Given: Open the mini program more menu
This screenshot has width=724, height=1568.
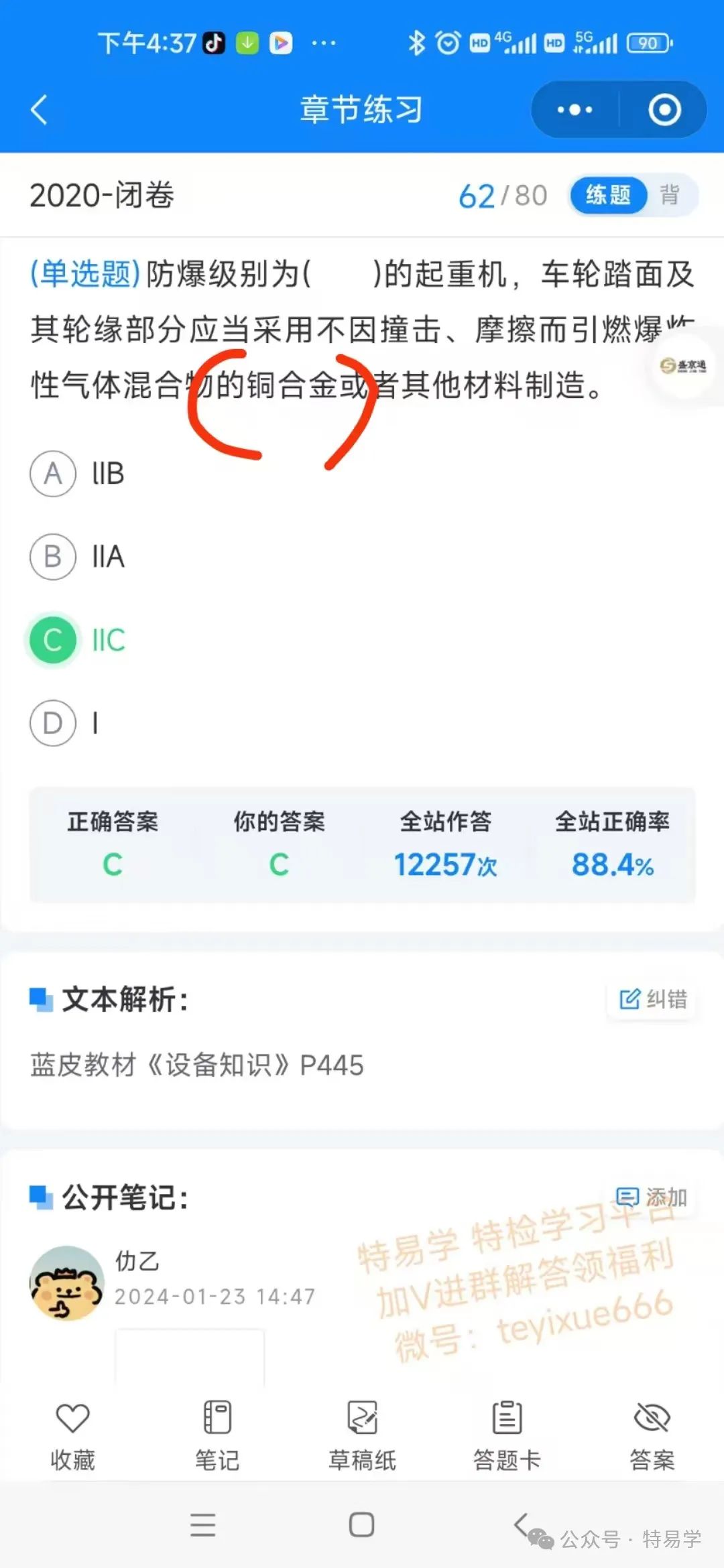Looking at the screenshot, I should pyautogui.click(x=575, y=110).
